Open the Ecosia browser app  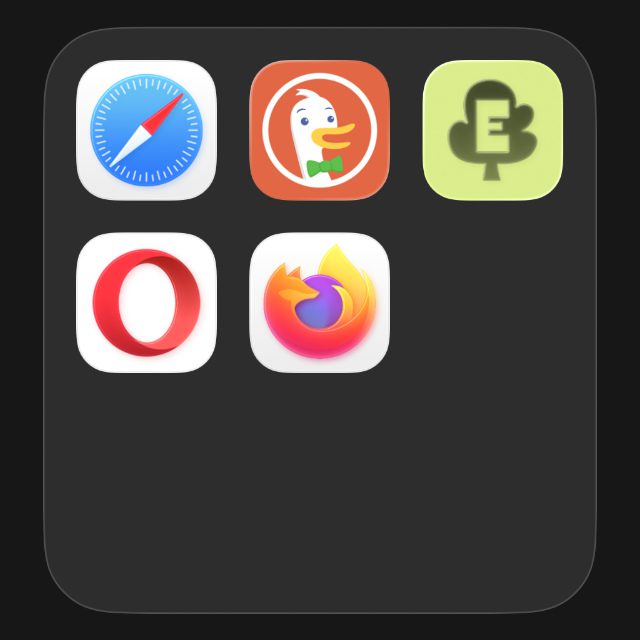tap(492, 130)
